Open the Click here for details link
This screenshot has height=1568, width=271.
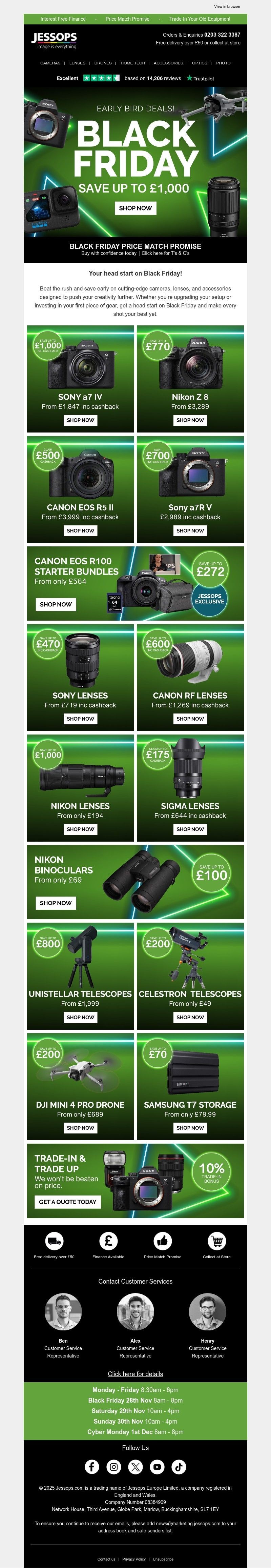(x=135, y=1374)
